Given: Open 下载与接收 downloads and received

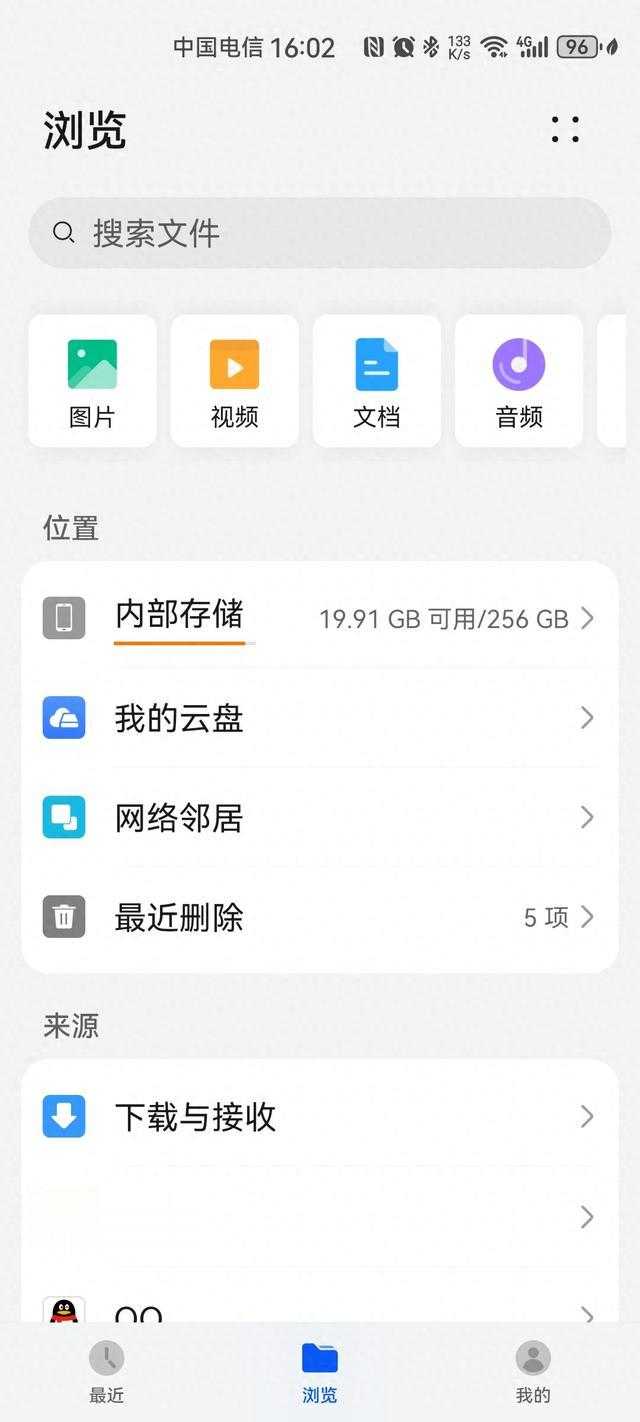Looking at the screenshot, I should click(320, 1116).
